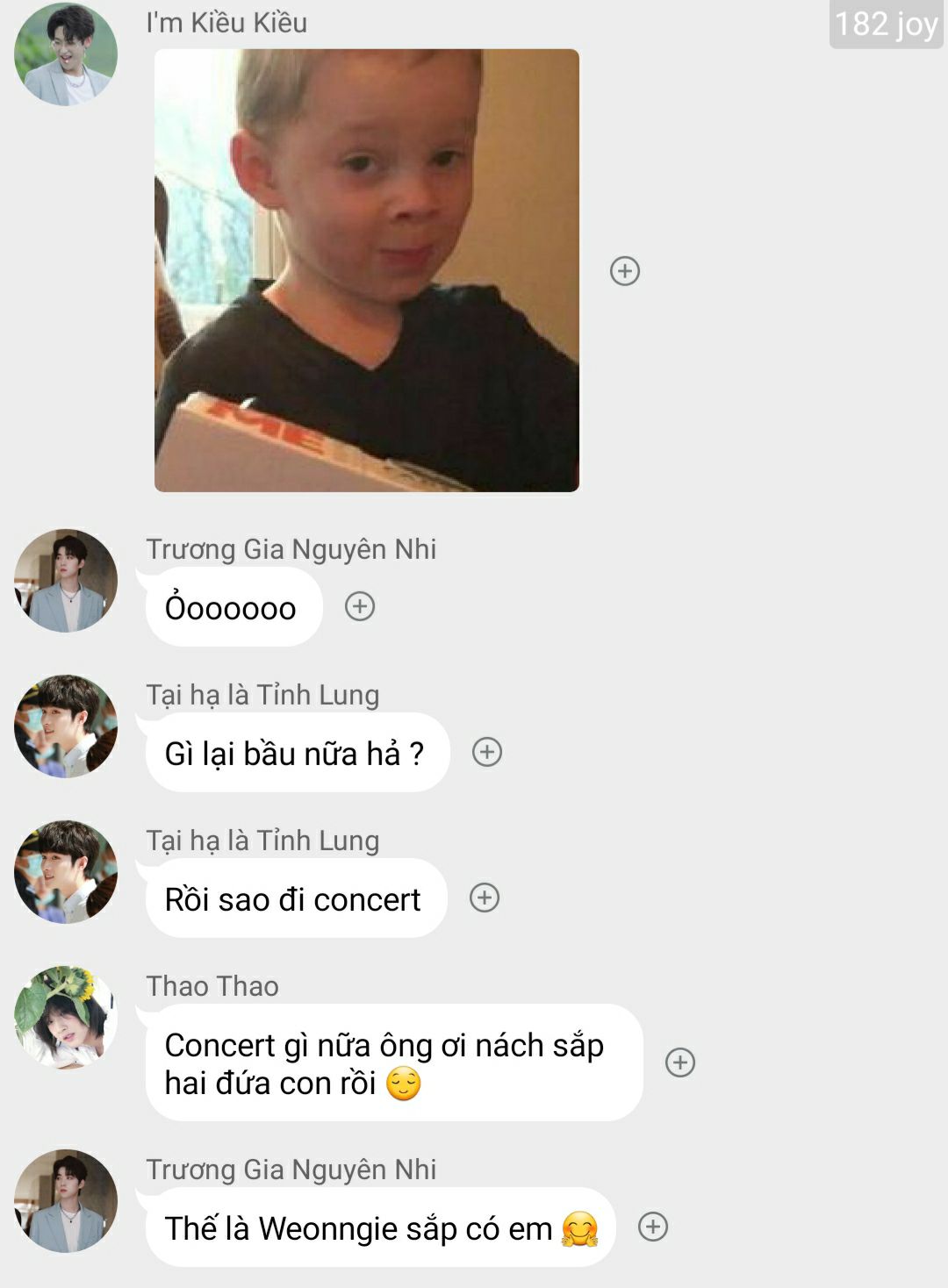Open Thao Thao's avatar
The width and height of the screenshot is (948, 1288).
pyautogui.click(x=66, y=1018)
